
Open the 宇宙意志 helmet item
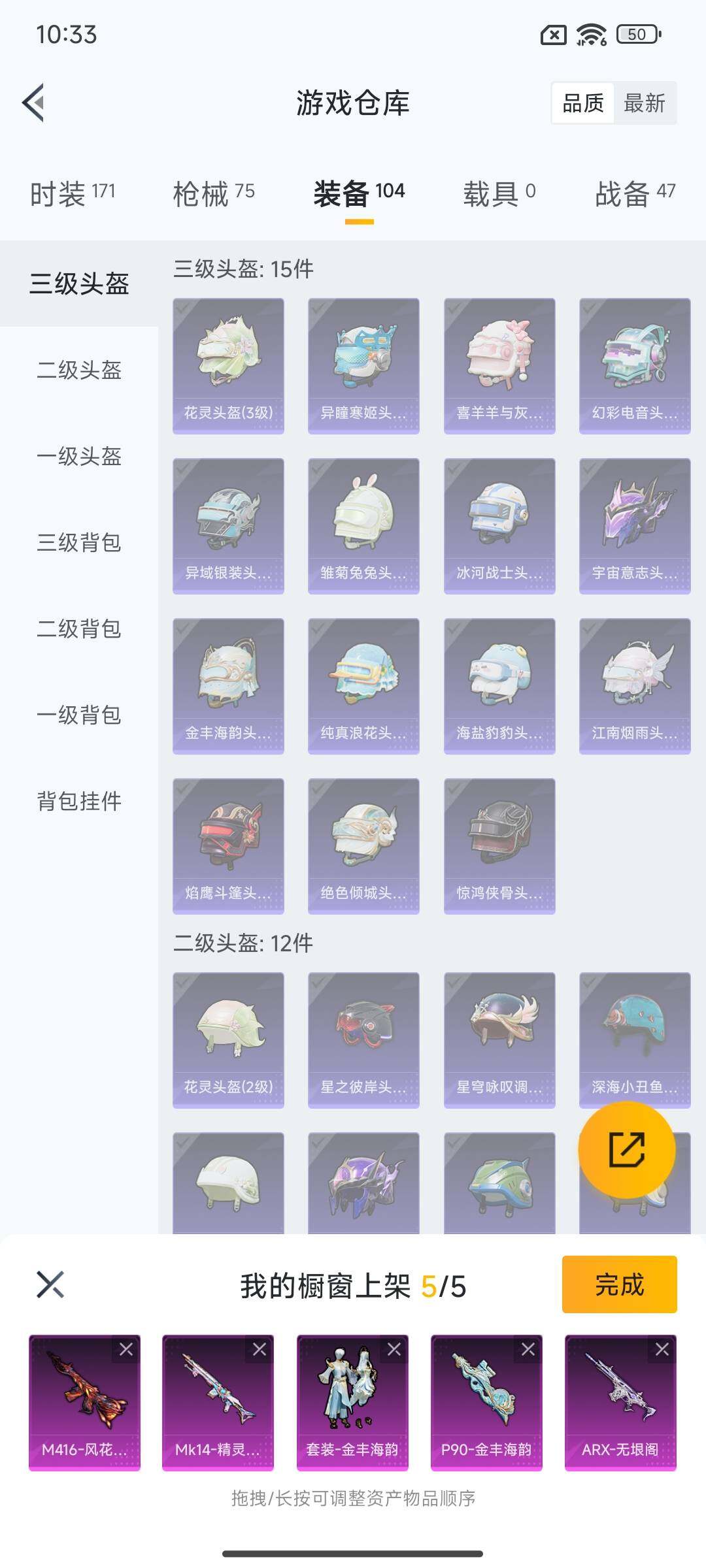(x=635, y=523)
